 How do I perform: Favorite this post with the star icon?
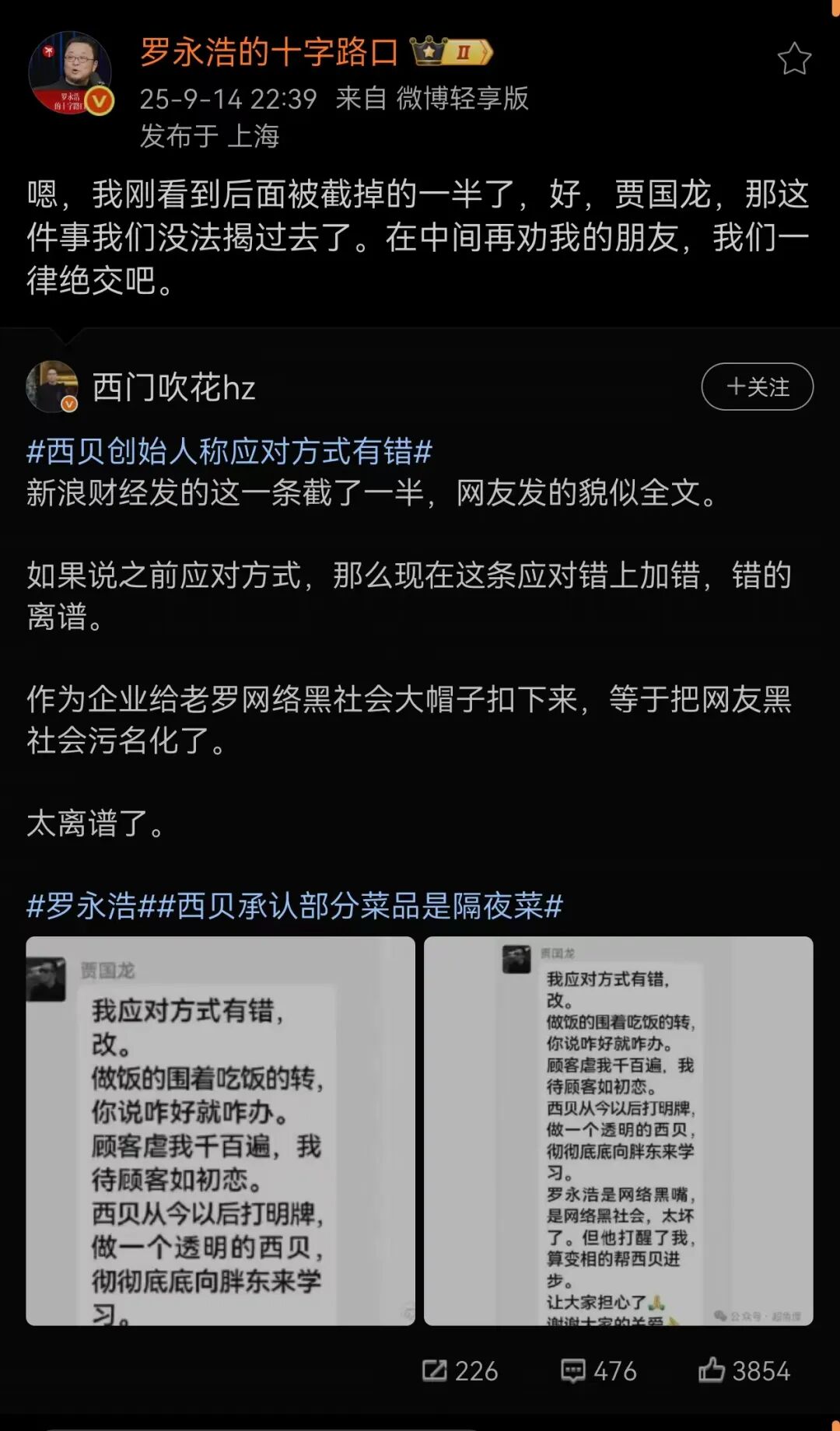[x=794, y=59]
